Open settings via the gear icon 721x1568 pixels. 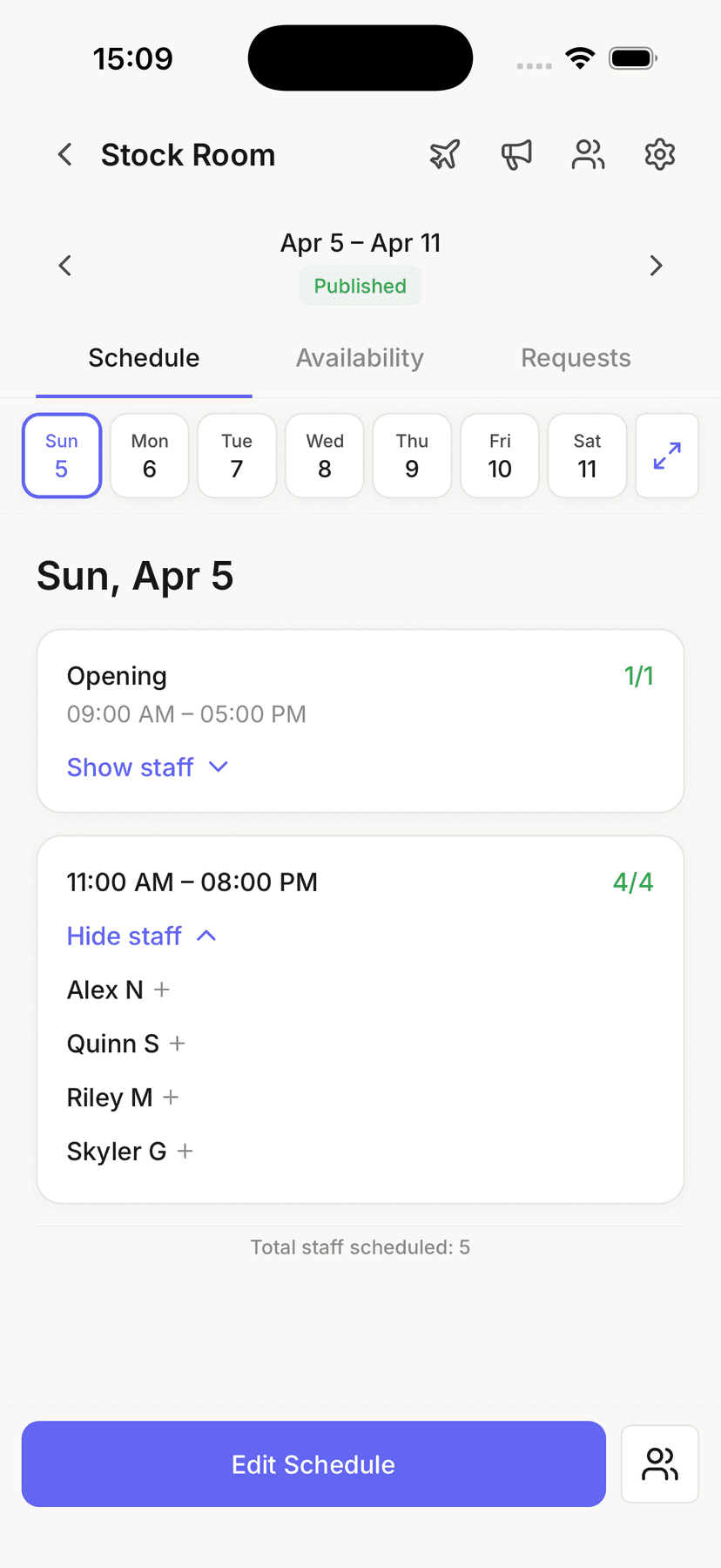tap(659, 154)
